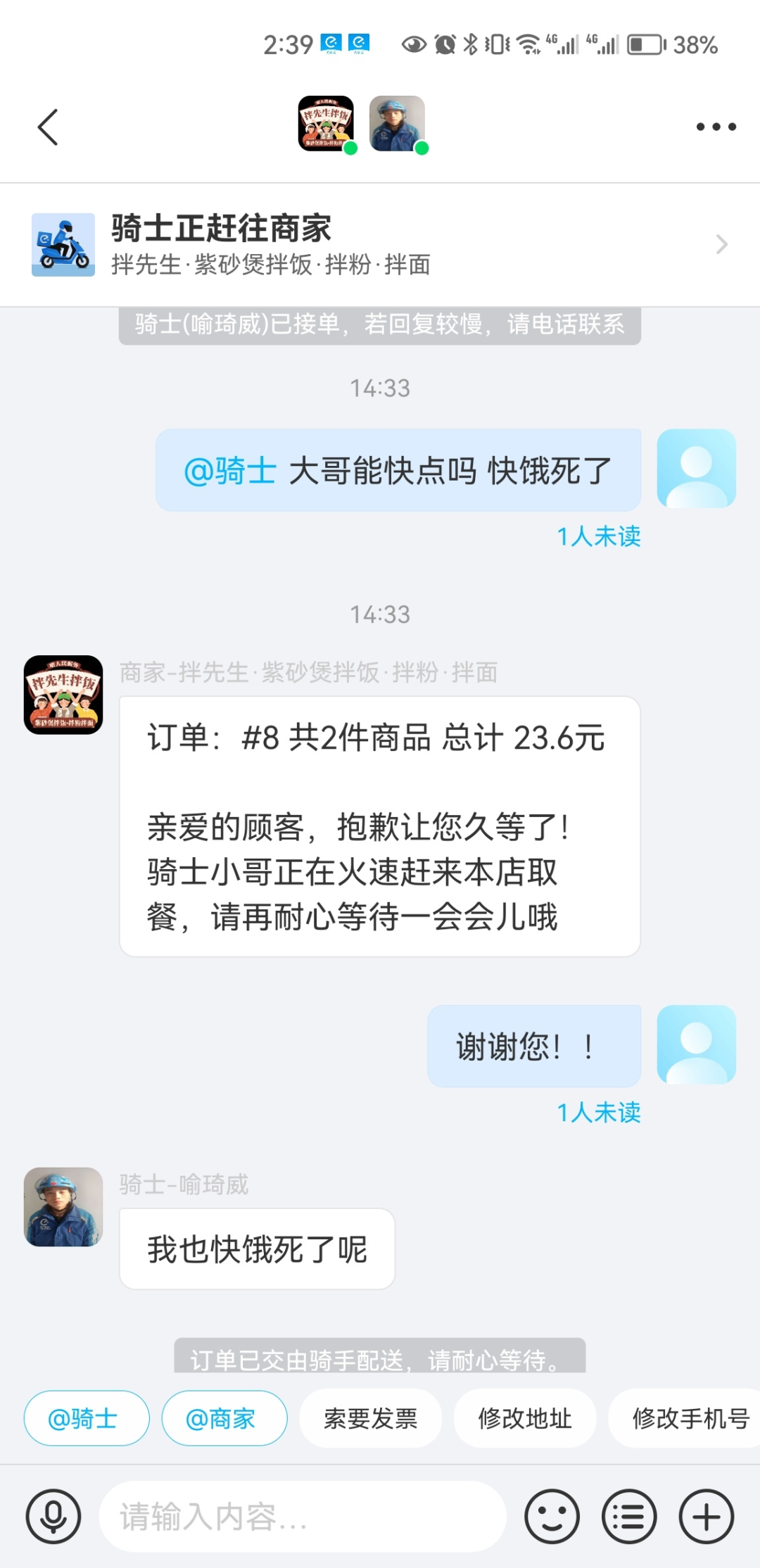Open the merchant avatar in the header
760x1568 pixels.
click(327, 124)
